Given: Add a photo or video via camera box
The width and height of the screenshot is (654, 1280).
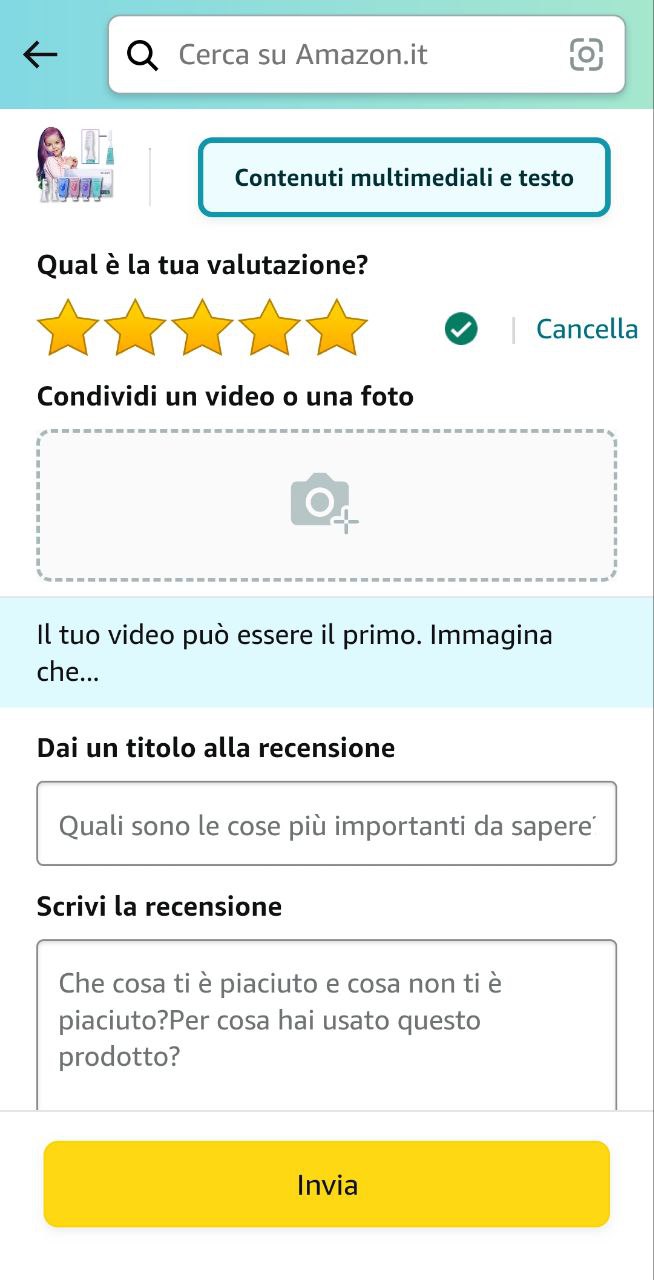Looking at the screenshot, I should coord(326,505).
